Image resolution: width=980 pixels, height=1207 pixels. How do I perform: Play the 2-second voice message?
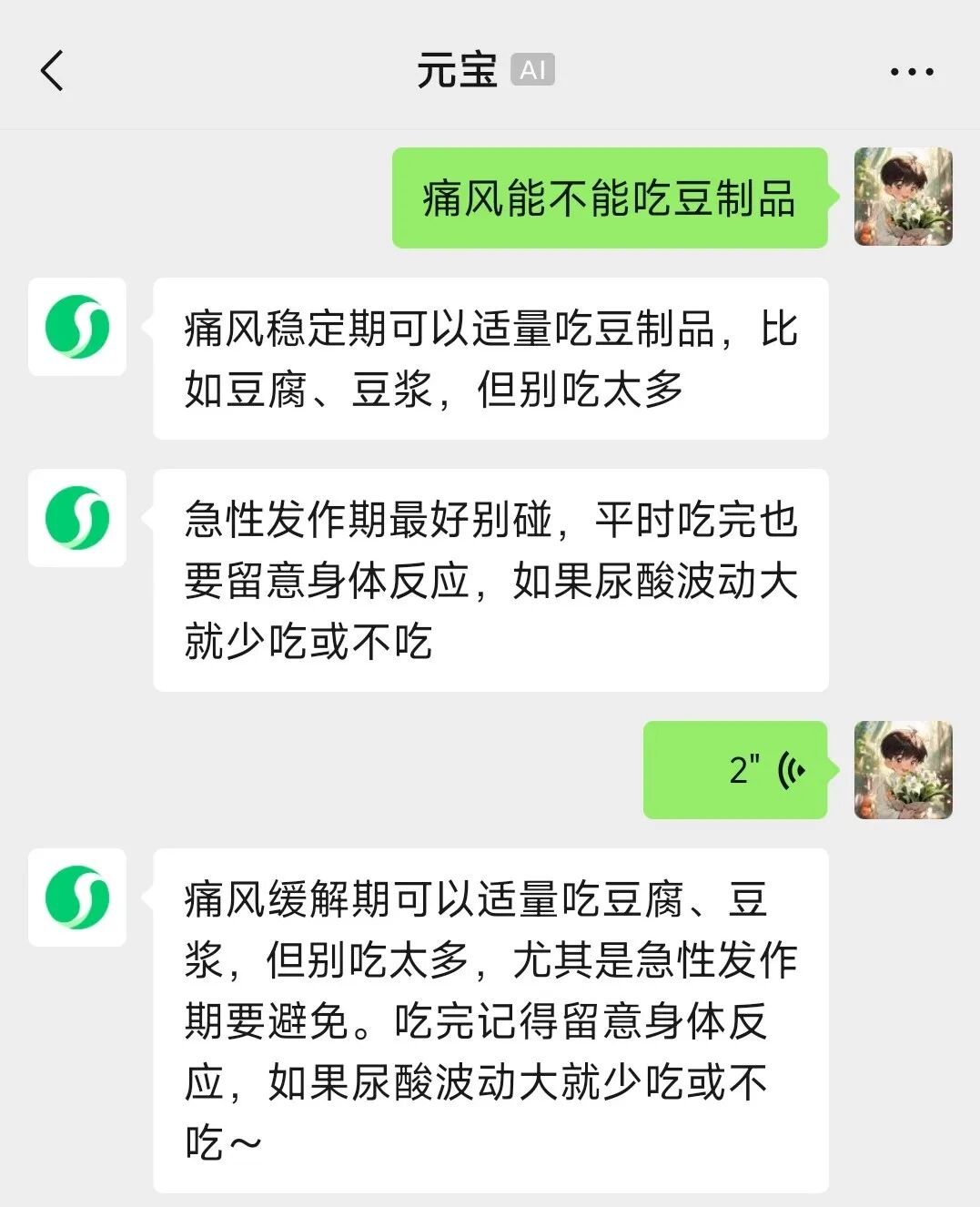tap(735, 770)
